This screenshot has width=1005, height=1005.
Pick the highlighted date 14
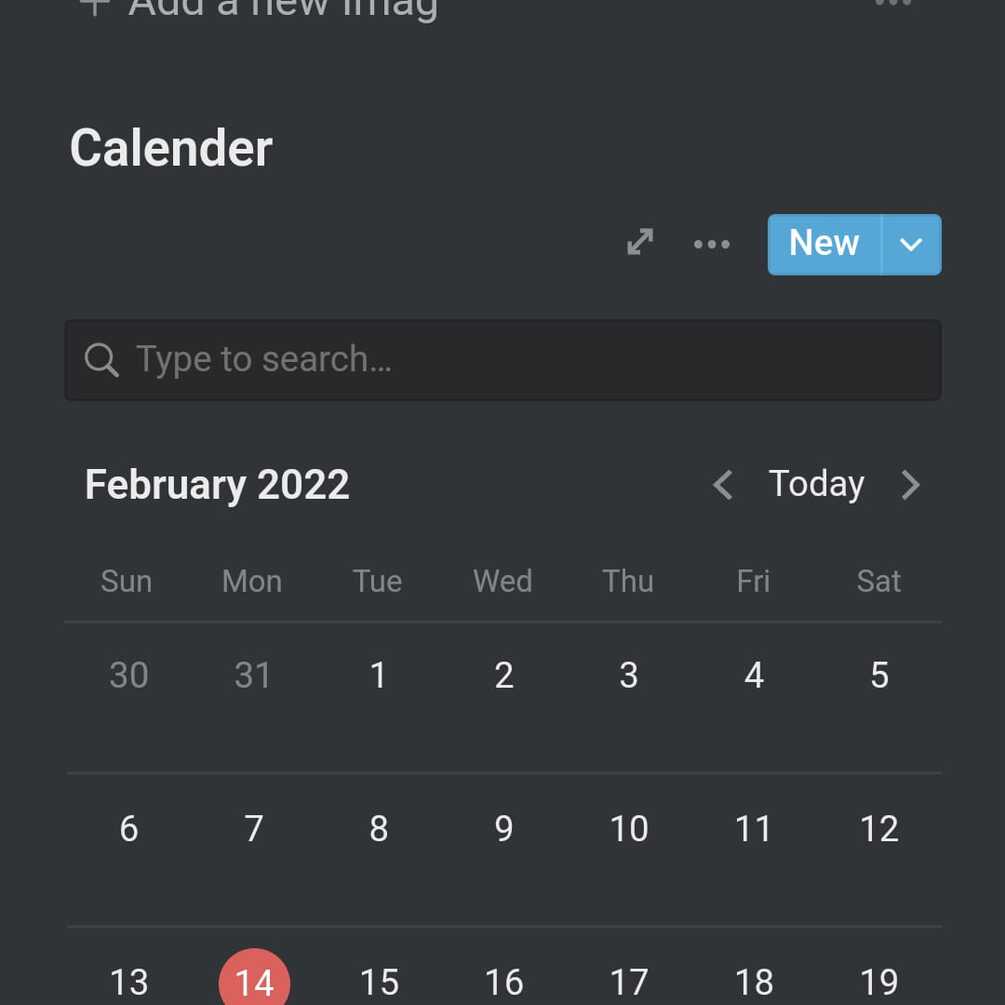(x=254, y=981)
